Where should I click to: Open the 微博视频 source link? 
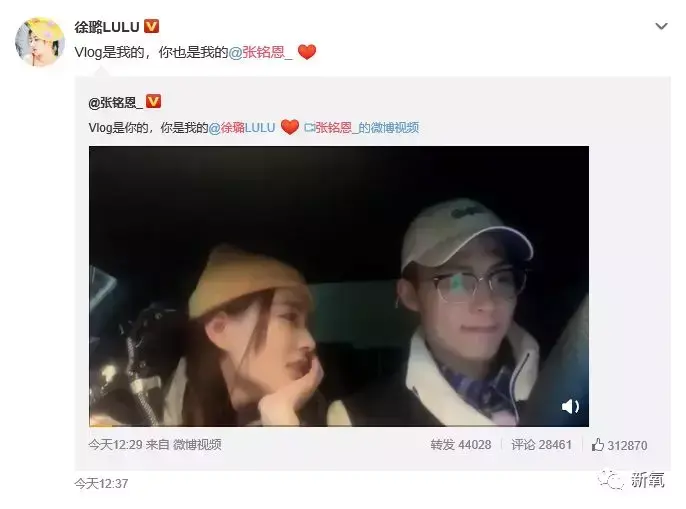pos(197,444)
